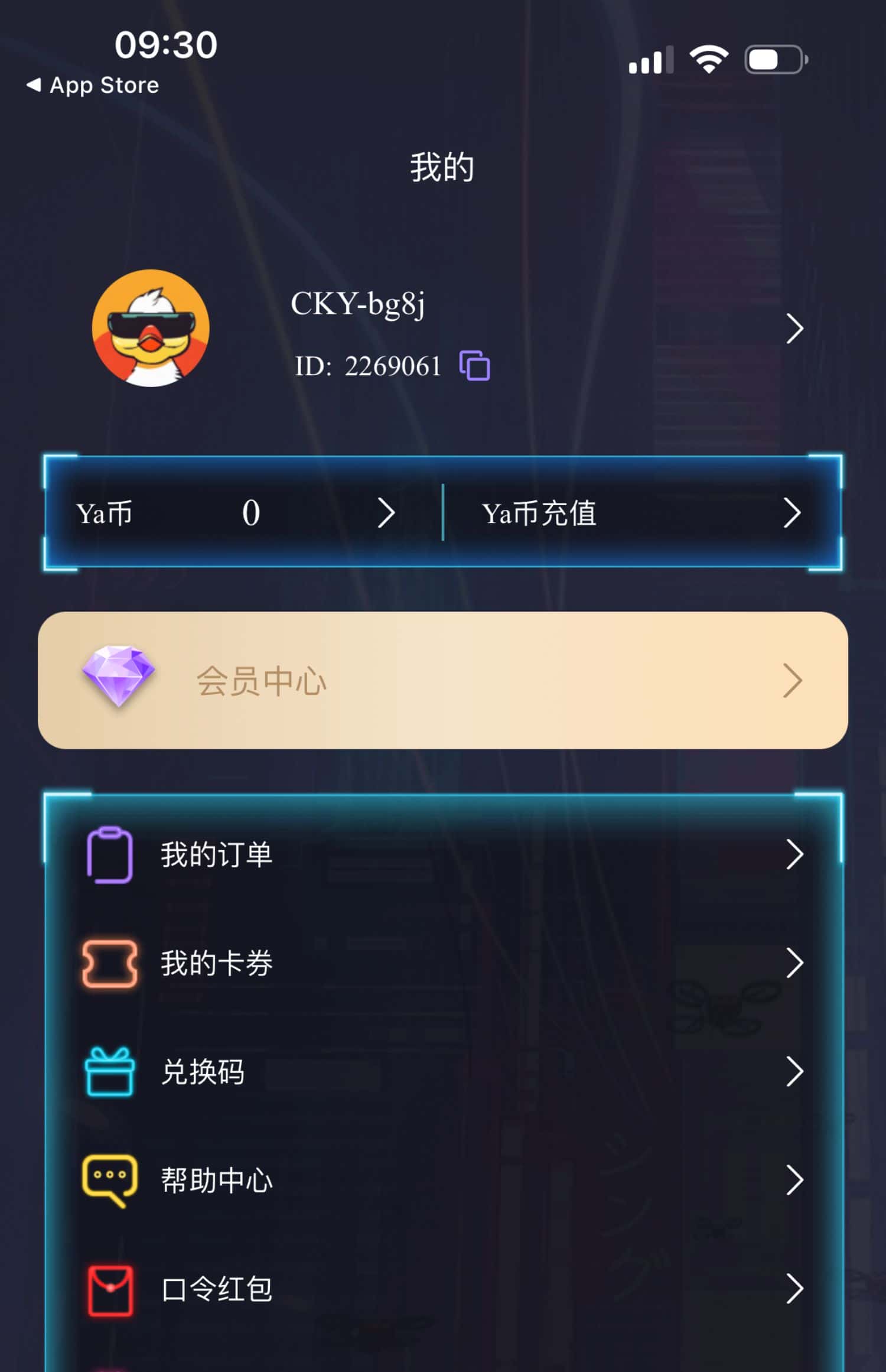886x1372 pixels.
Task: Select the 兑换码 redeem code row
Action: point(443,1072)
